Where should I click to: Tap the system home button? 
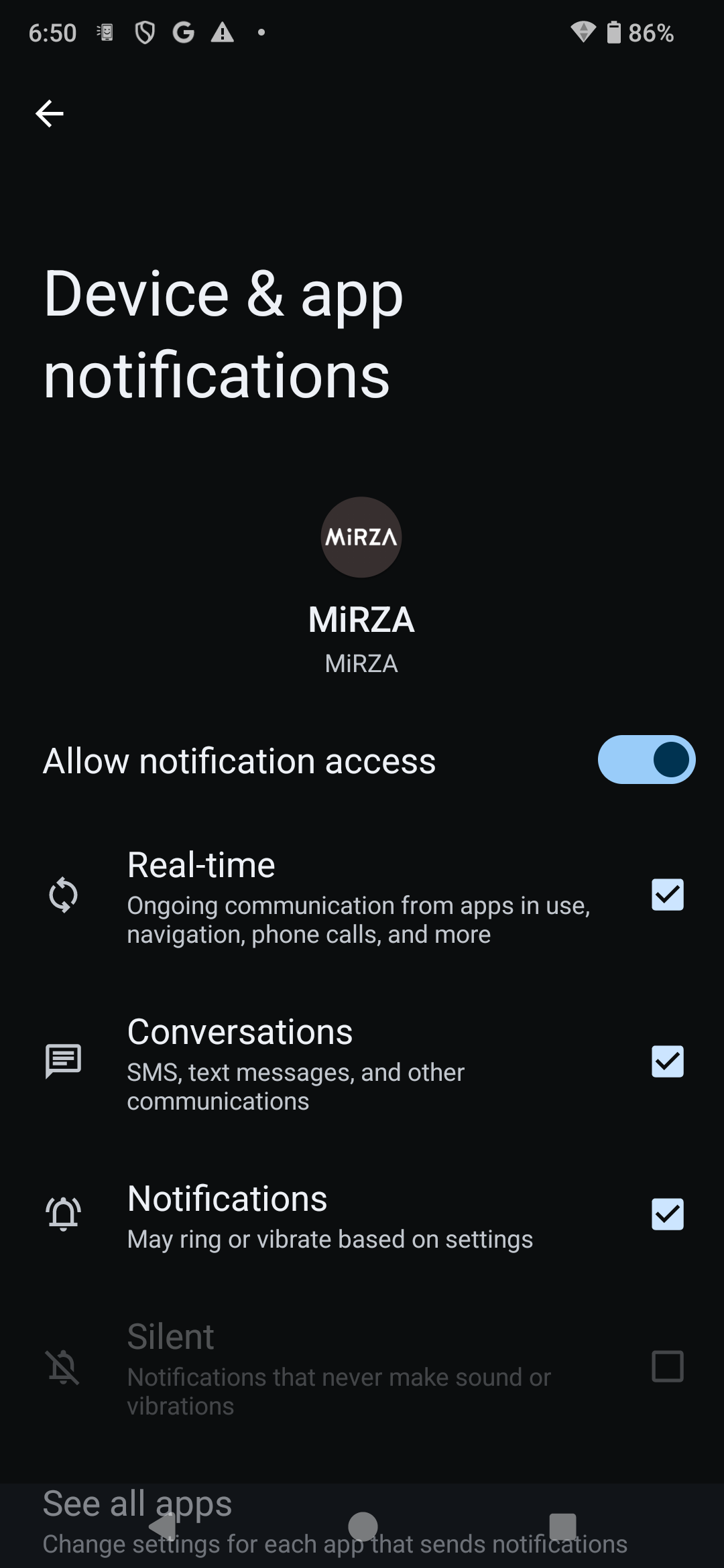[x=363, y=1526]
